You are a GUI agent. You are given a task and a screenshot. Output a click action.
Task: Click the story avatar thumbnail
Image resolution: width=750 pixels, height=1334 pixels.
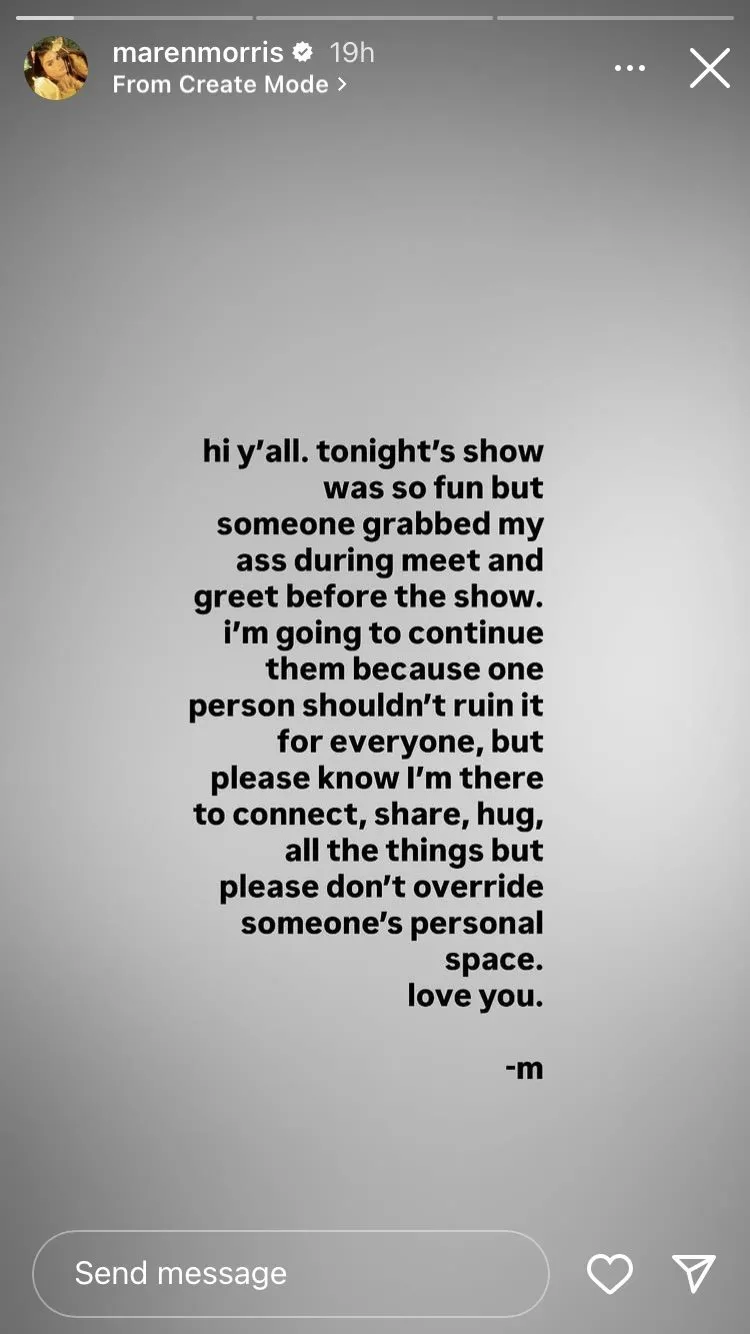(x=56, y=68)
